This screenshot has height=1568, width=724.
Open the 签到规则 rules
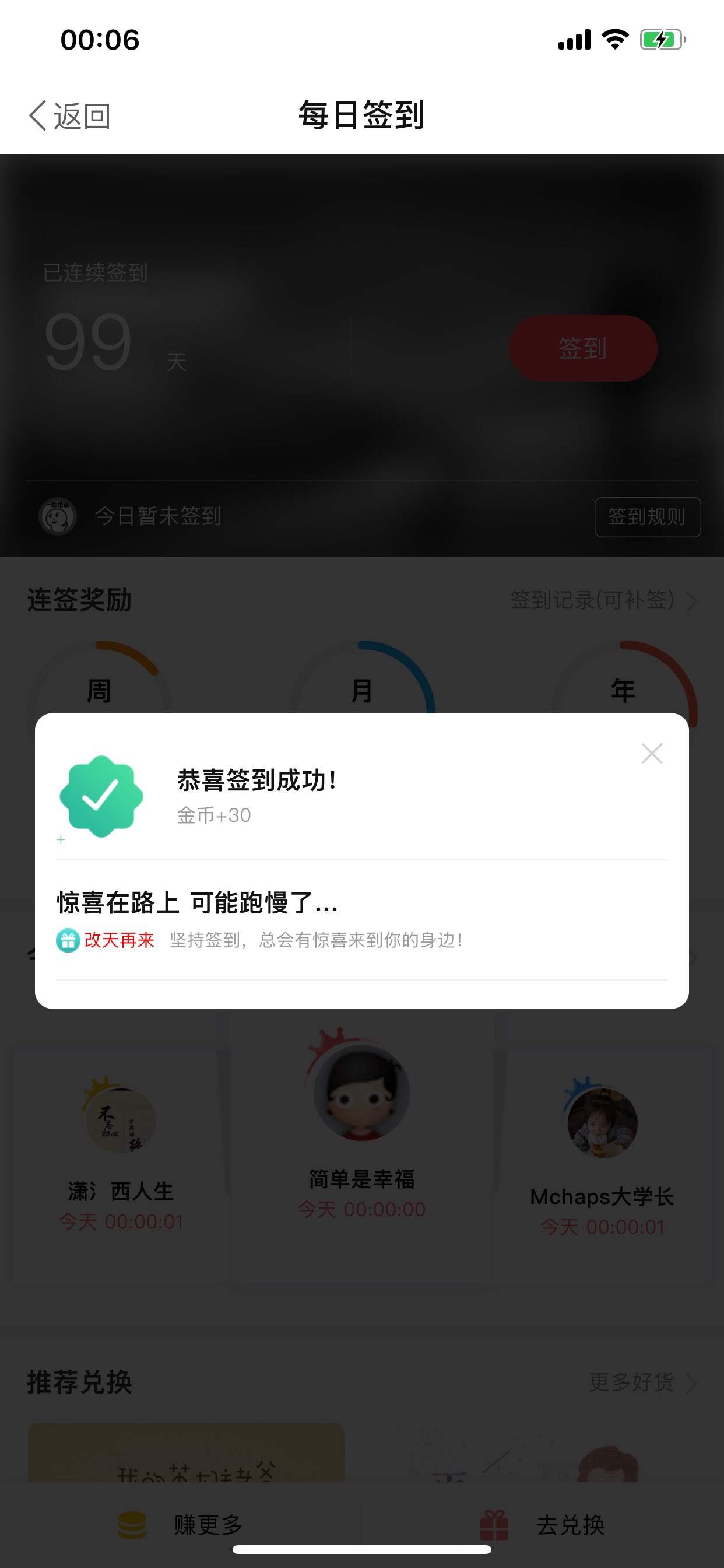click(647, 517)
